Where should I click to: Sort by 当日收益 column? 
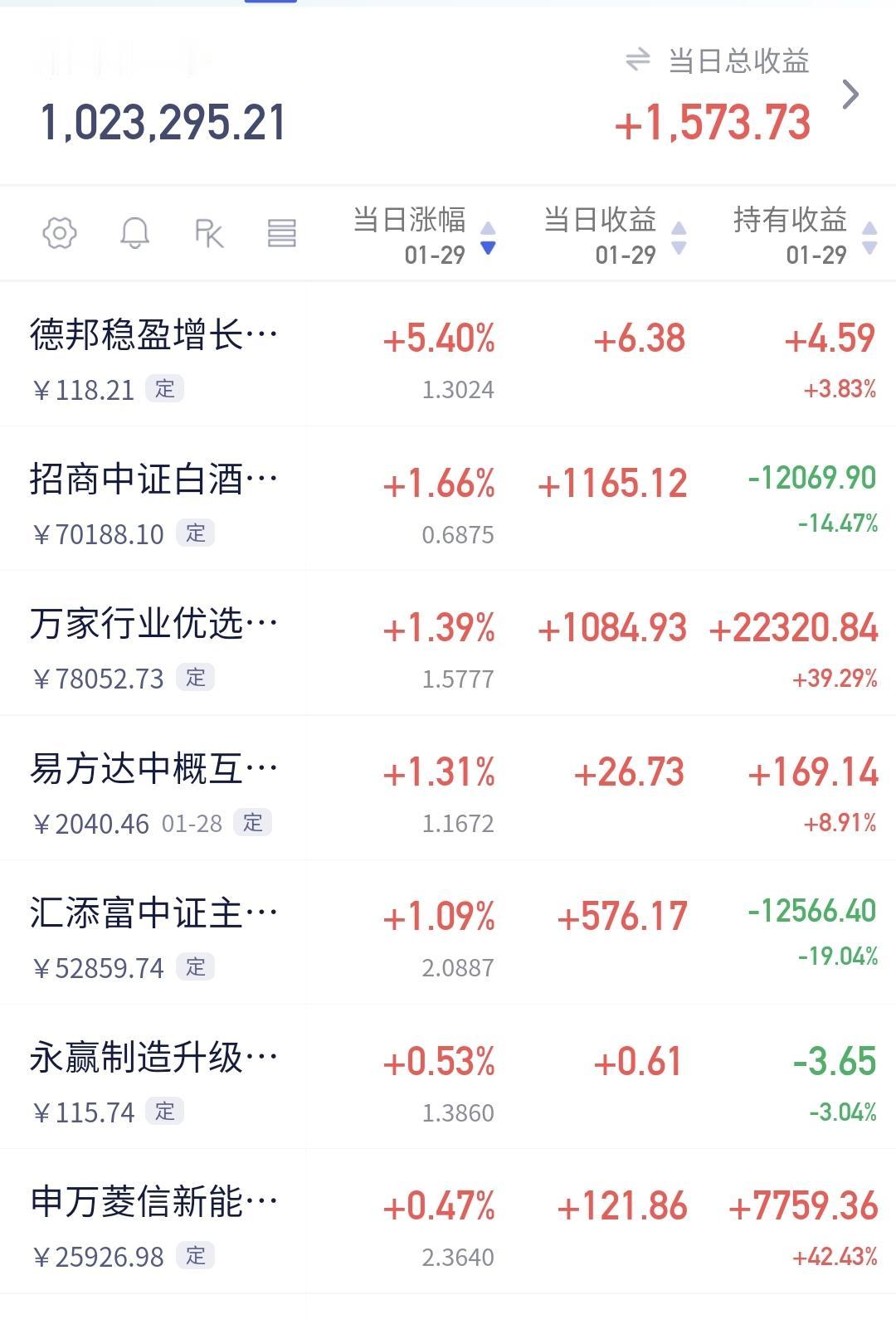pyautogui.click(x=614, y=235)
